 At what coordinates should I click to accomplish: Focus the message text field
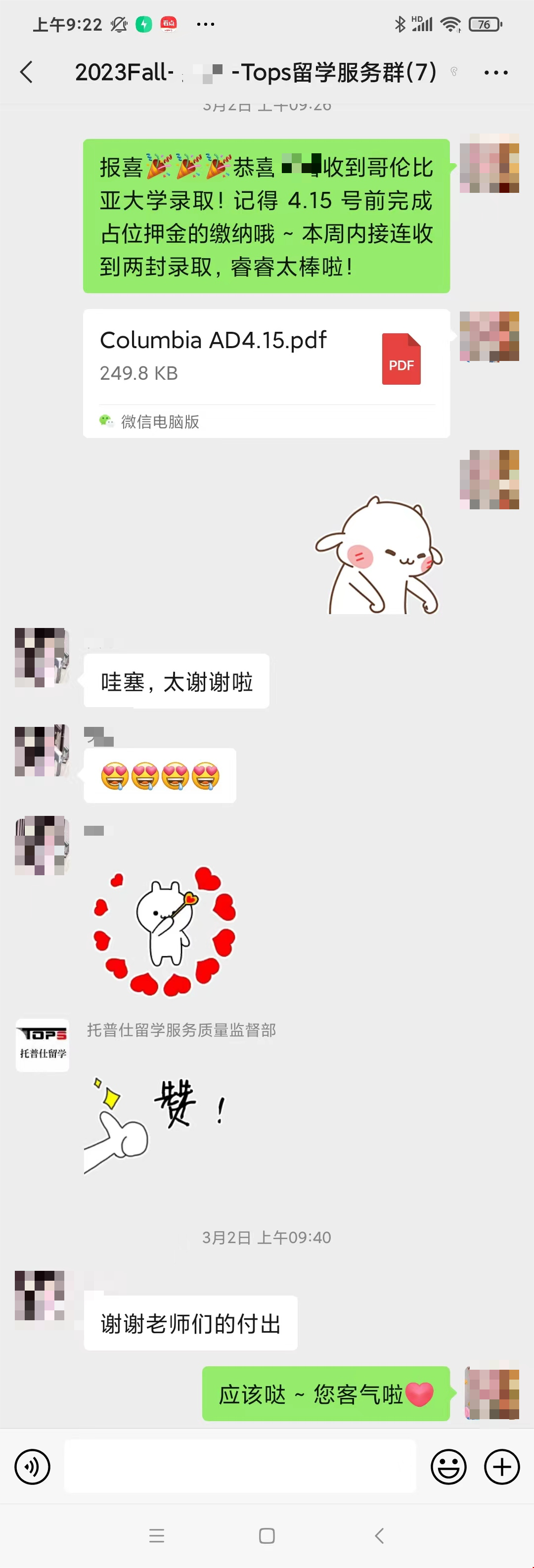[240, 1466]
